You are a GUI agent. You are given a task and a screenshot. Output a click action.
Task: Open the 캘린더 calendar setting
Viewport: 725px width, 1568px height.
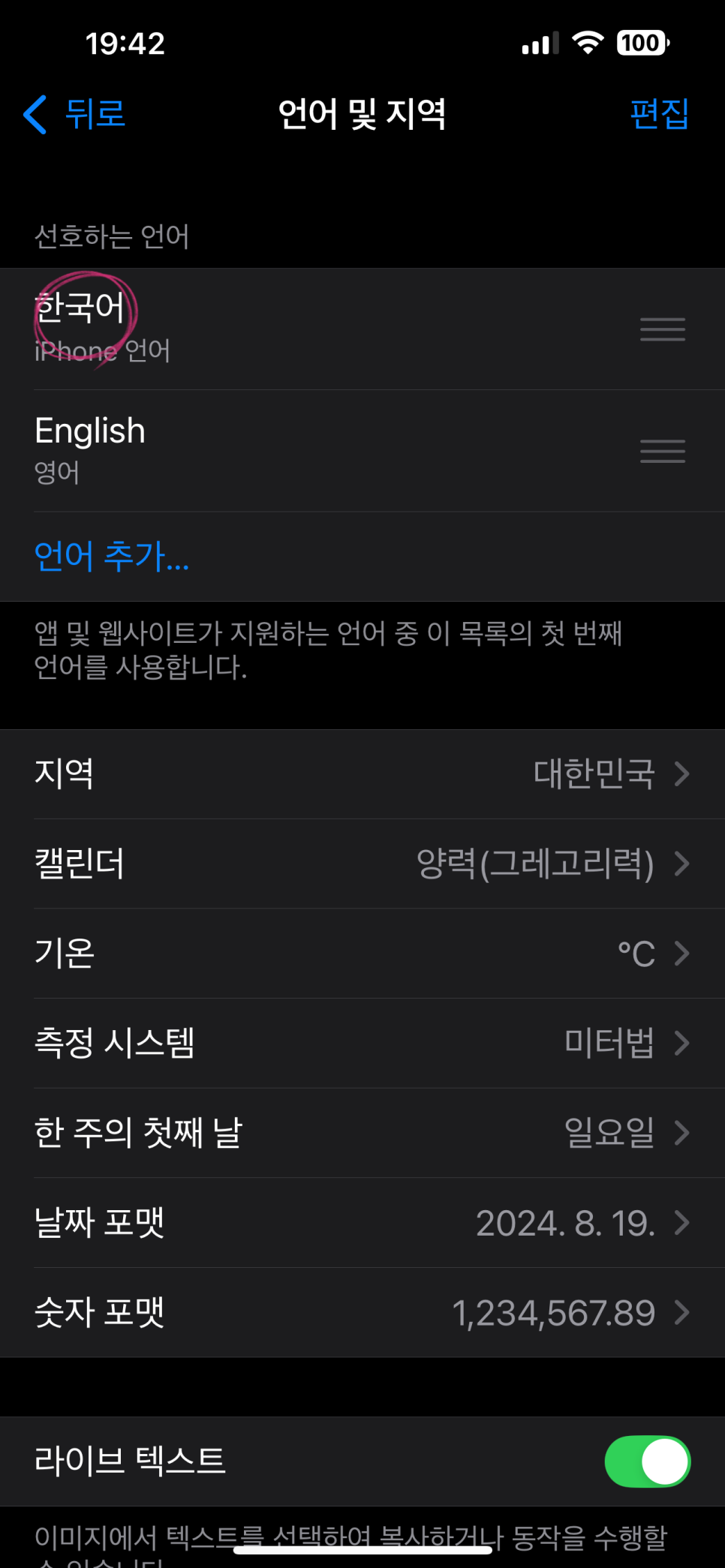pyautogui.click(x=362, y=864)
